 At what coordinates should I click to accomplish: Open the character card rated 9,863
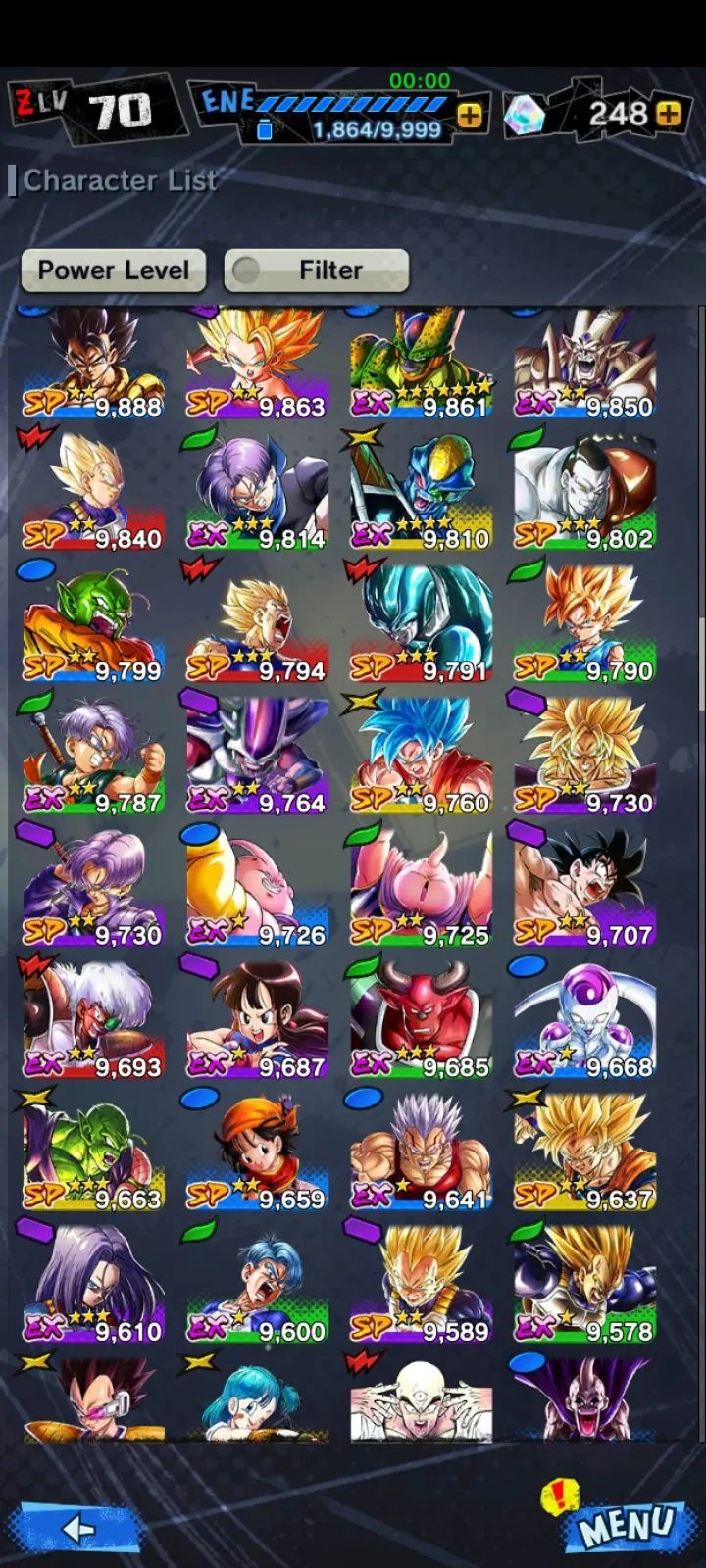pos(257,363)
